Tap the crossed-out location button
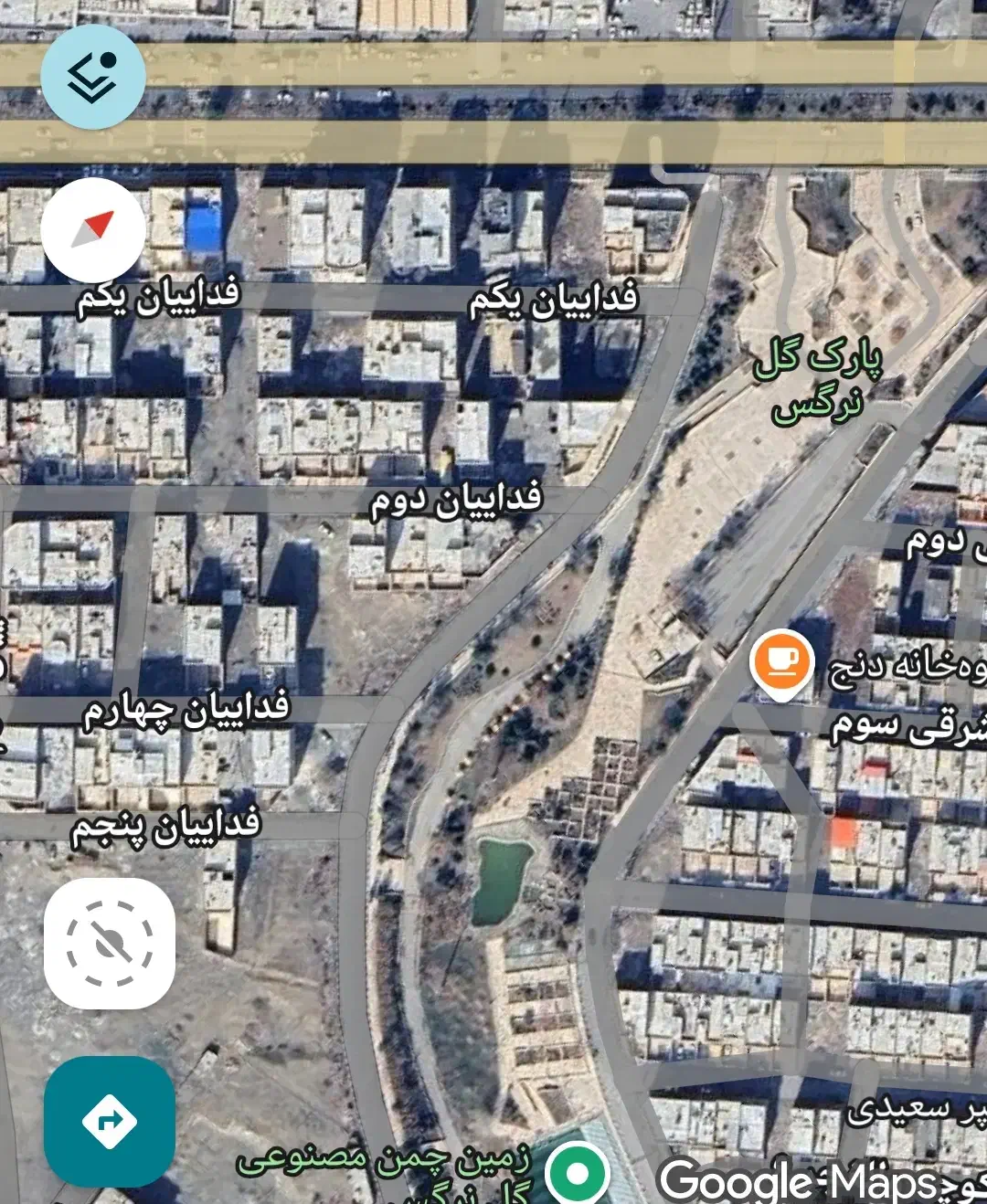 tap(110, 944)
